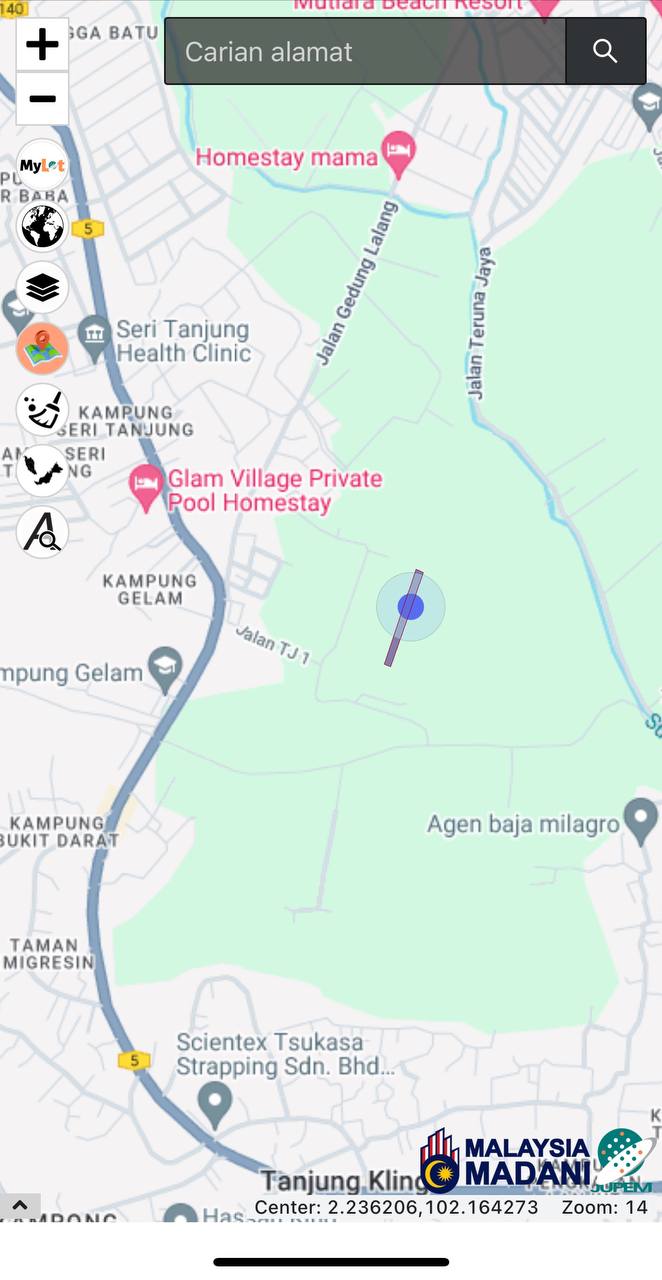The image size is (662, 1280).
Task: Open the Agen baja milagro map marker
Action: click(x=640, y=818)
